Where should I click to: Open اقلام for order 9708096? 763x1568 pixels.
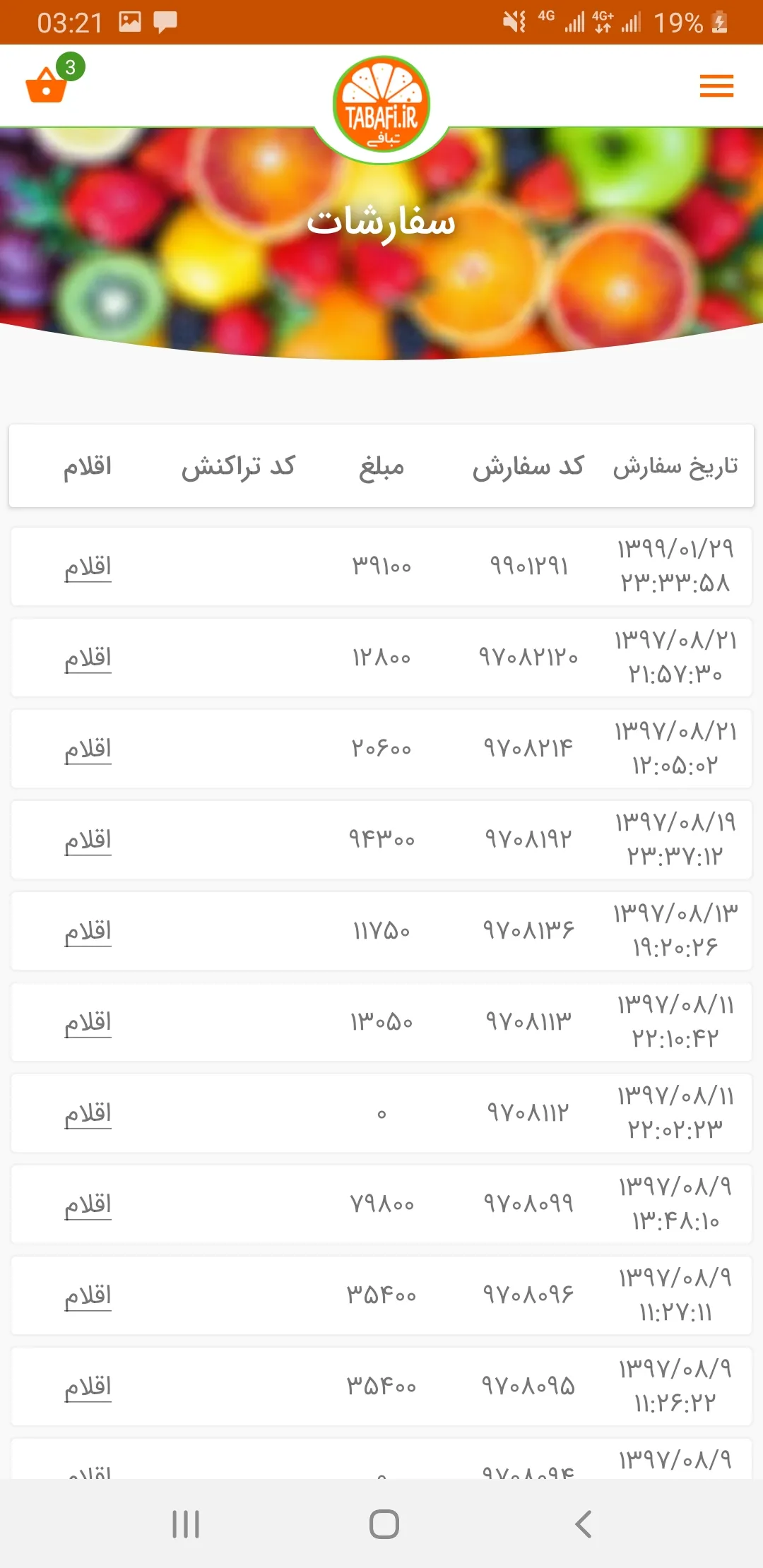point(88,1296)
